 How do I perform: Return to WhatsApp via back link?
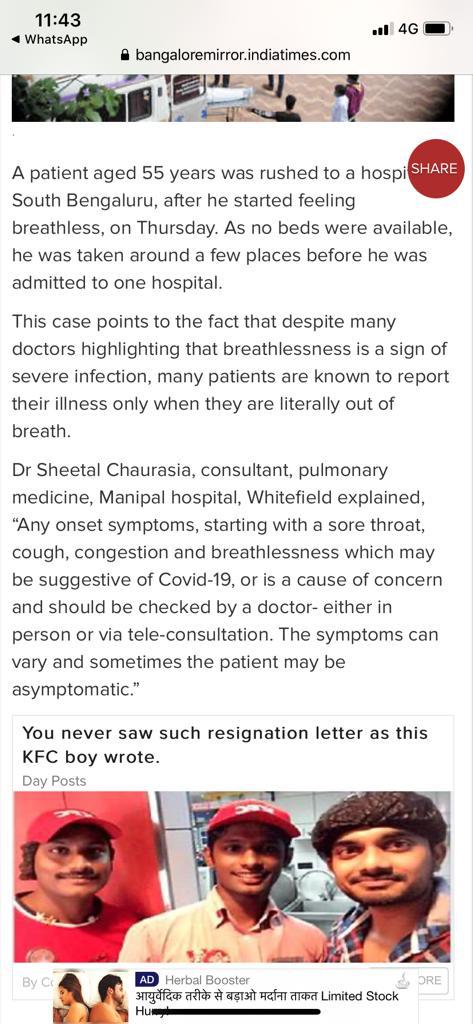[50, 39]
